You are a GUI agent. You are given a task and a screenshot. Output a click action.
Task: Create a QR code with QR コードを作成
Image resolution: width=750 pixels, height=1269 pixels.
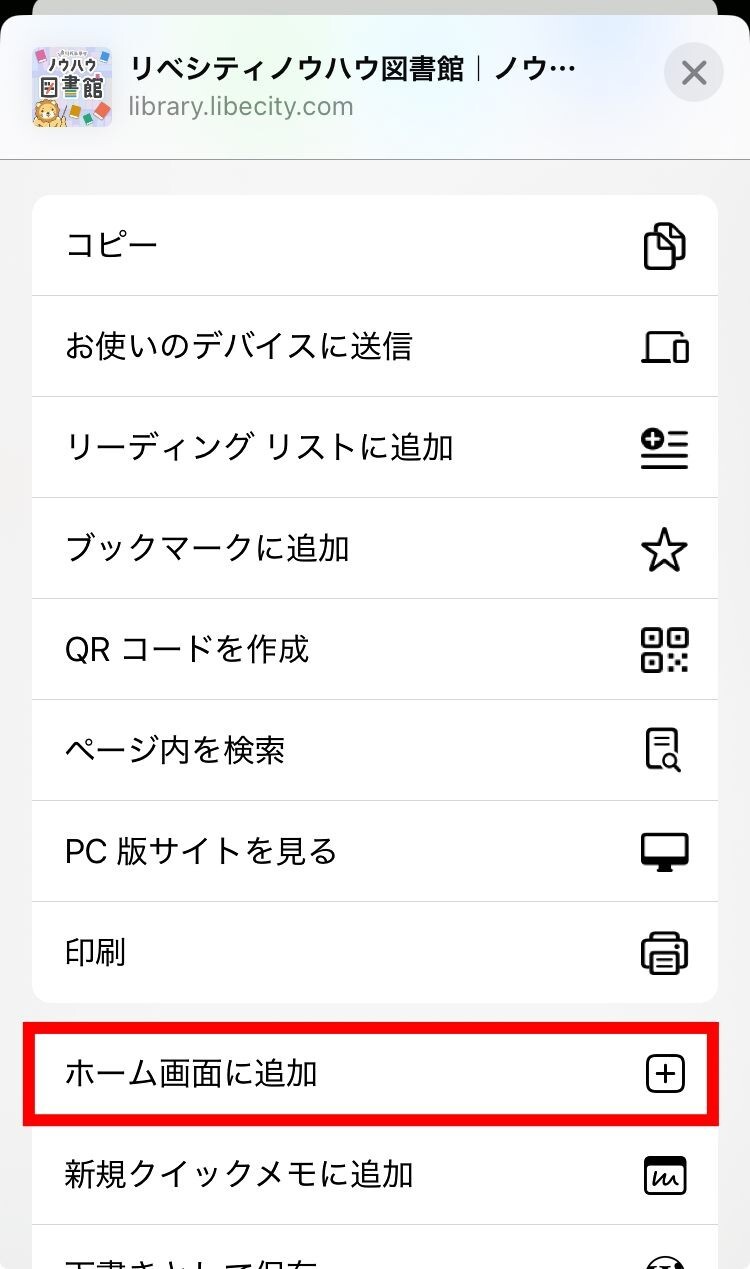(375, 650)
